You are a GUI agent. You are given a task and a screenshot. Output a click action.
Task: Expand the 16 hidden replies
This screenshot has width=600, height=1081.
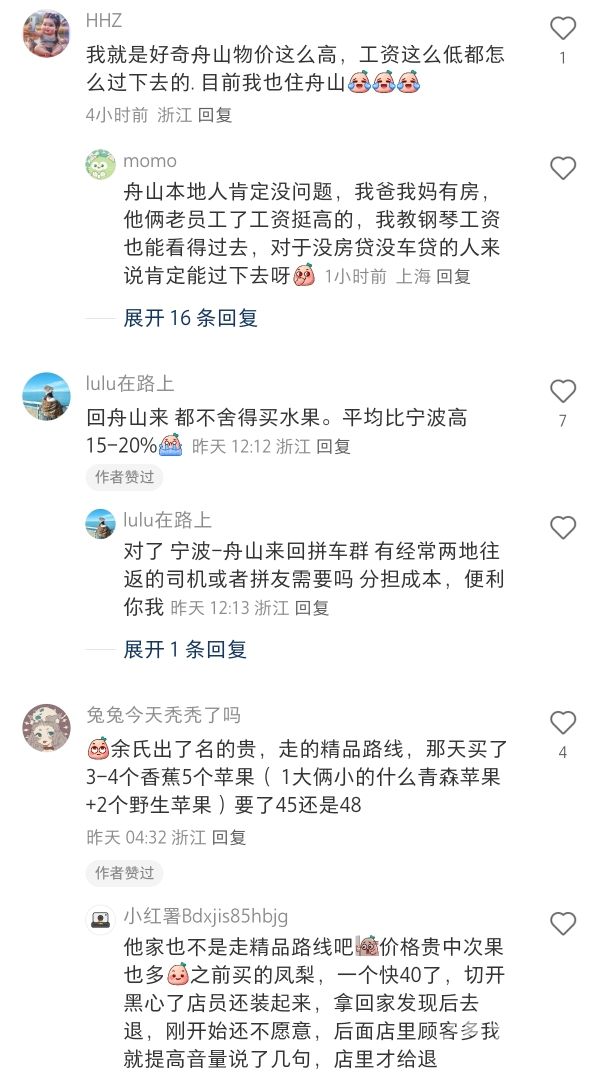point(190,318)
